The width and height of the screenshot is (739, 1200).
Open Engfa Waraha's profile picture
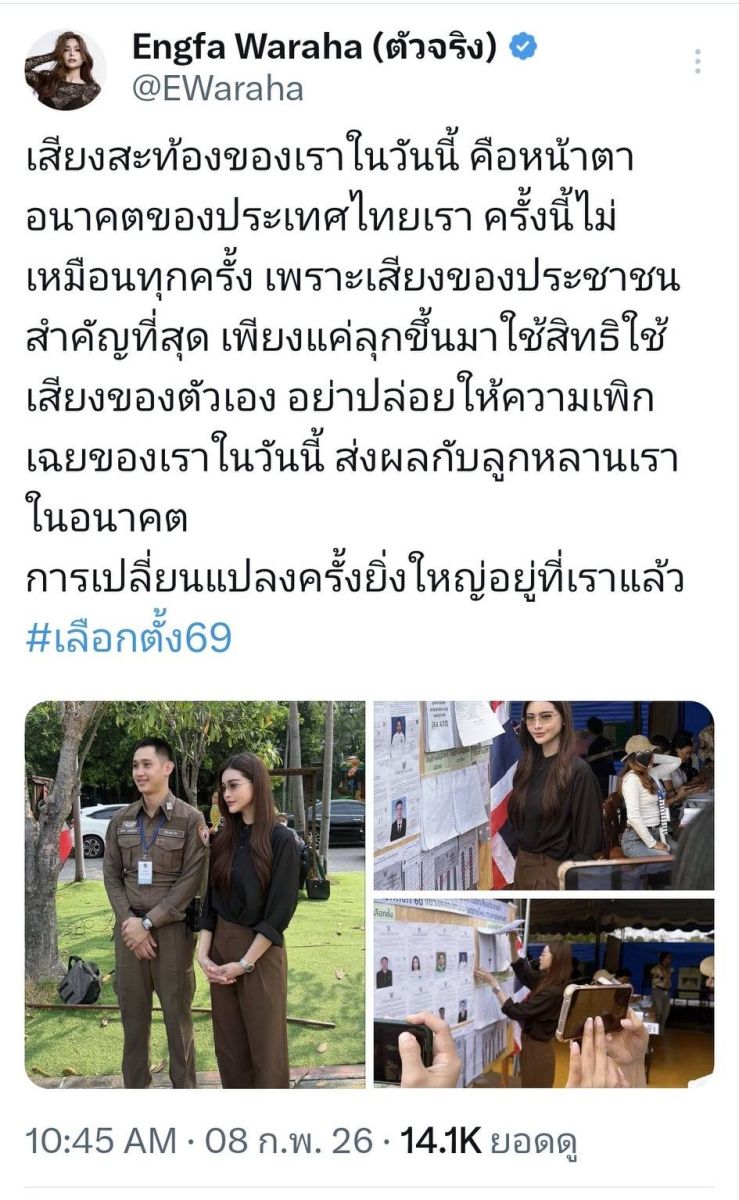pyautogui.click(x=62, y=68)
